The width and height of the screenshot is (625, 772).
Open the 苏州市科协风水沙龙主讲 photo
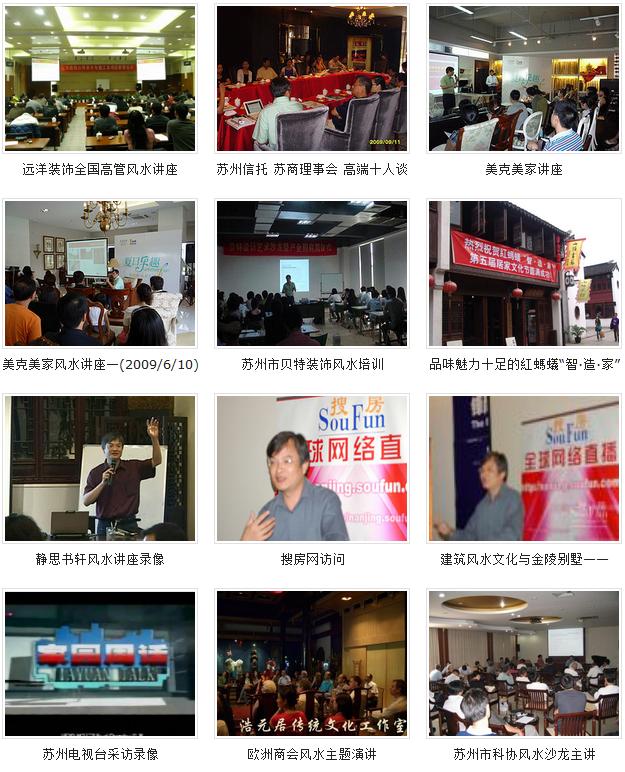pyautogui.click(x=524, y=663)
